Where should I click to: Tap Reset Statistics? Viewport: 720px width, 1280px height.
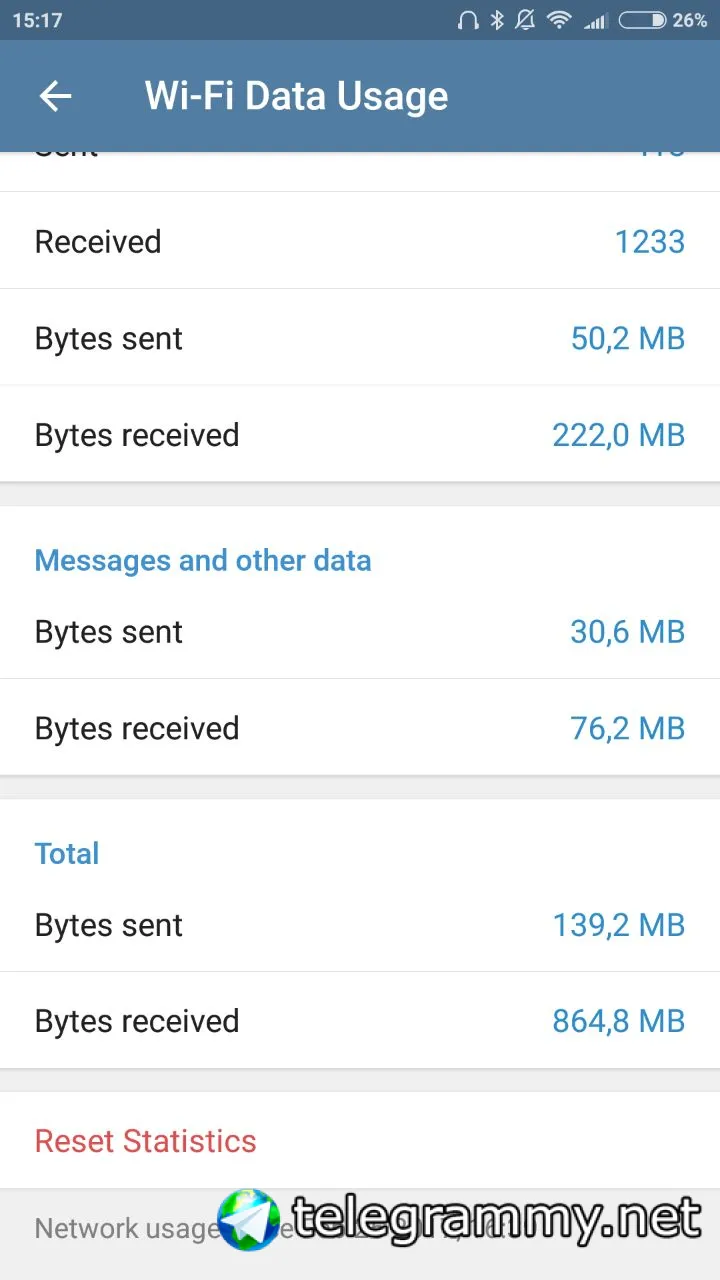146,1141
